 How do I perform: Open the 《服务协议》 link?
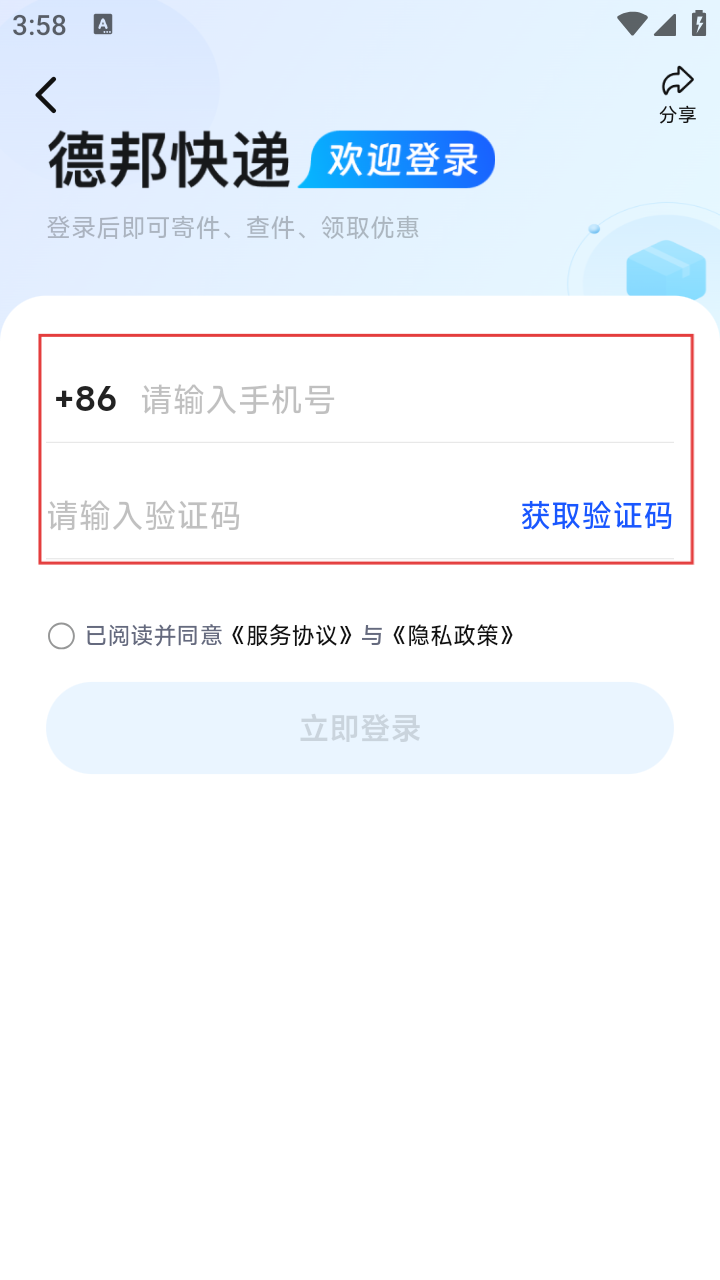292,636
